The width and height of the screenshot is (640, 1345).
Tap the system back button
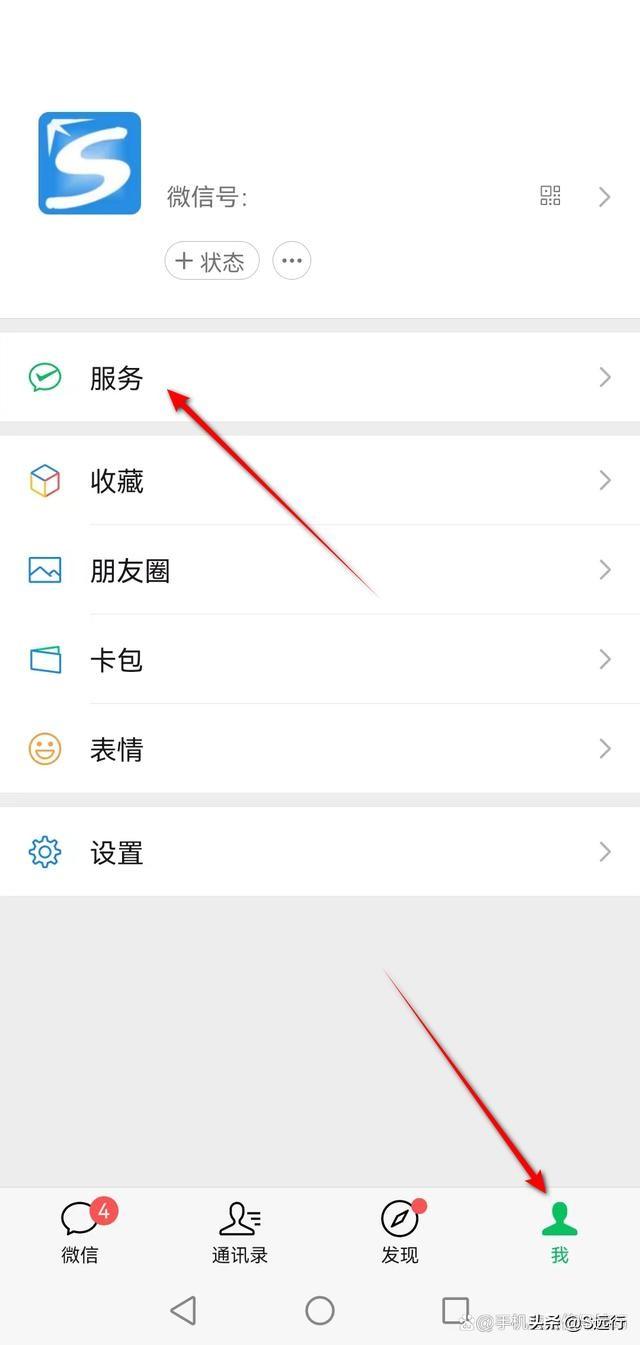(183, 1310)
